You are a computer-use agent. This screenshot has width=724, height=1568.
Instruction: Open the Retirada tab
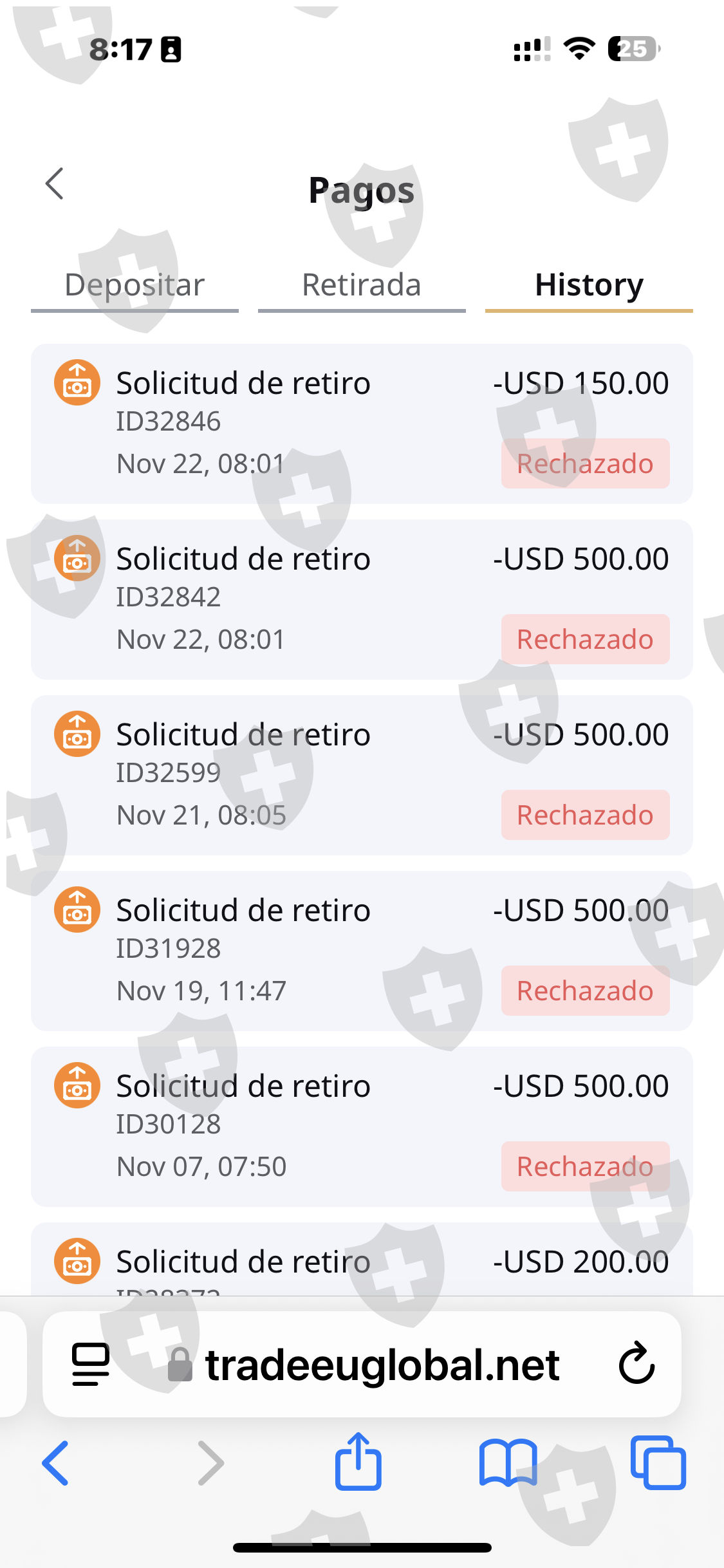click(362, 285)
